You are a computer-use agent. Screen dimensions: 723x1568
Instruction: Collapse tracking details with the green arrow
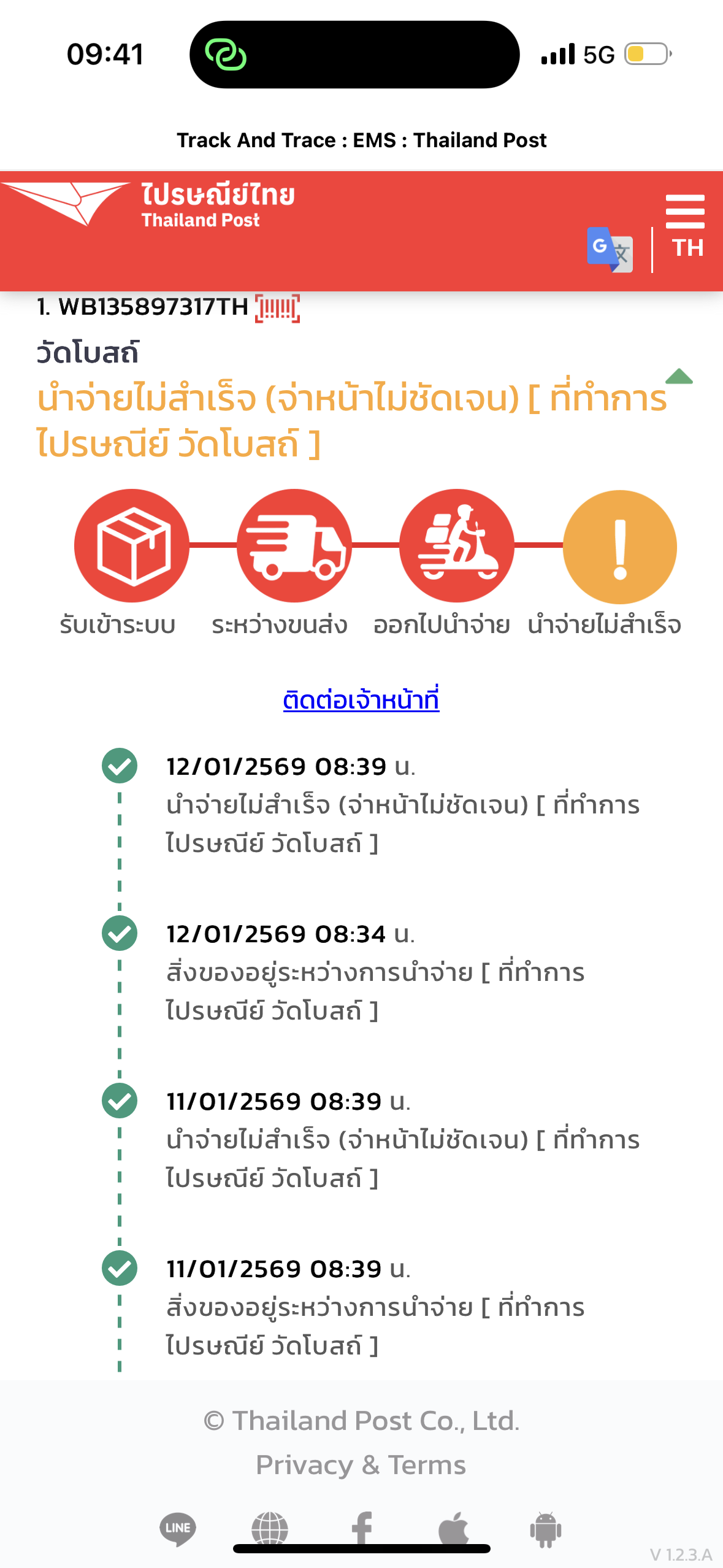pos(679,376)
